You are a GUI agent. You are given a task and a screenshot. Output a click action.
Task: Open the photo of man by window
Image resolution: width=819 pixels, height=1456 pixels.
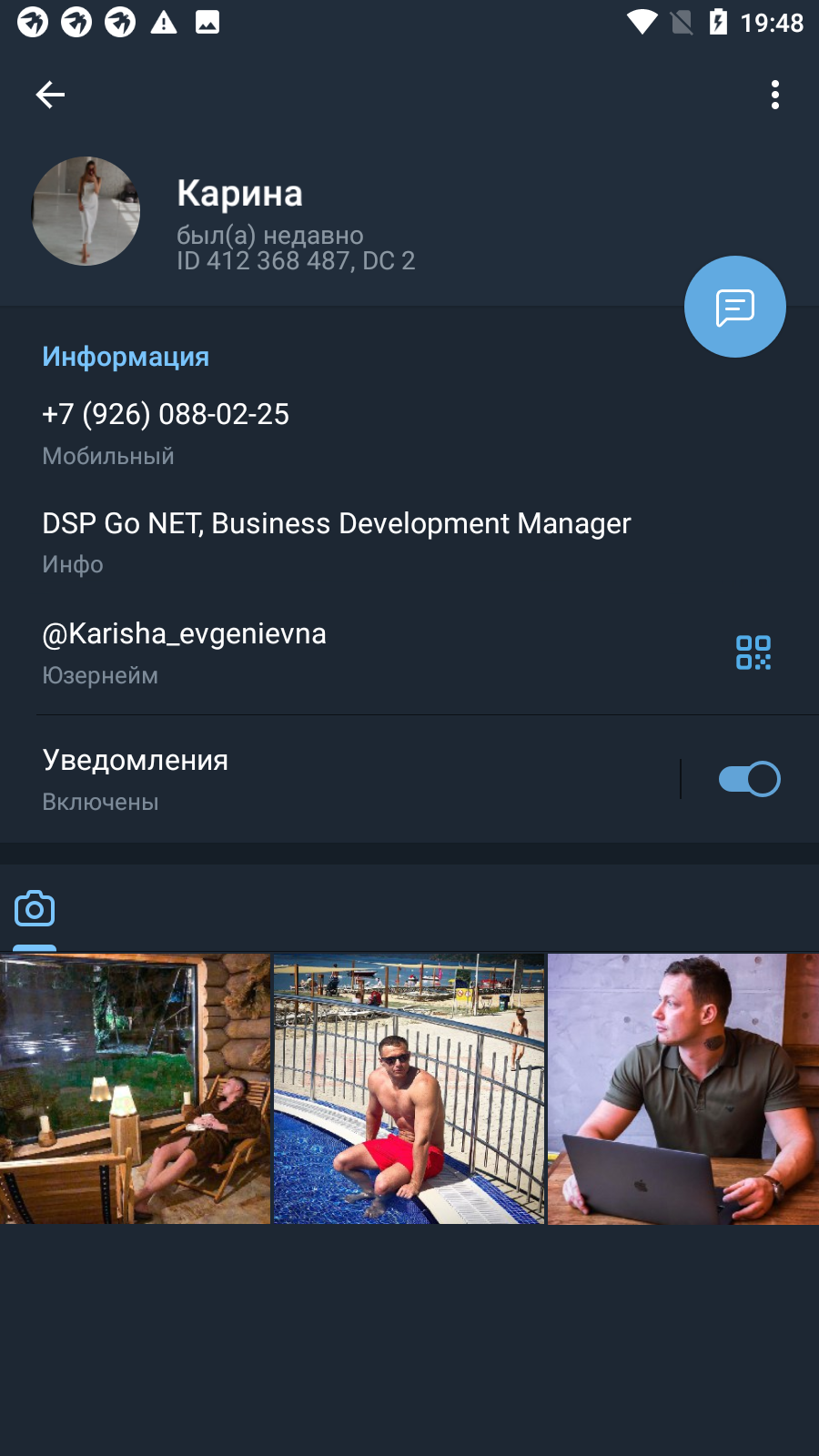click(135, 1088)
